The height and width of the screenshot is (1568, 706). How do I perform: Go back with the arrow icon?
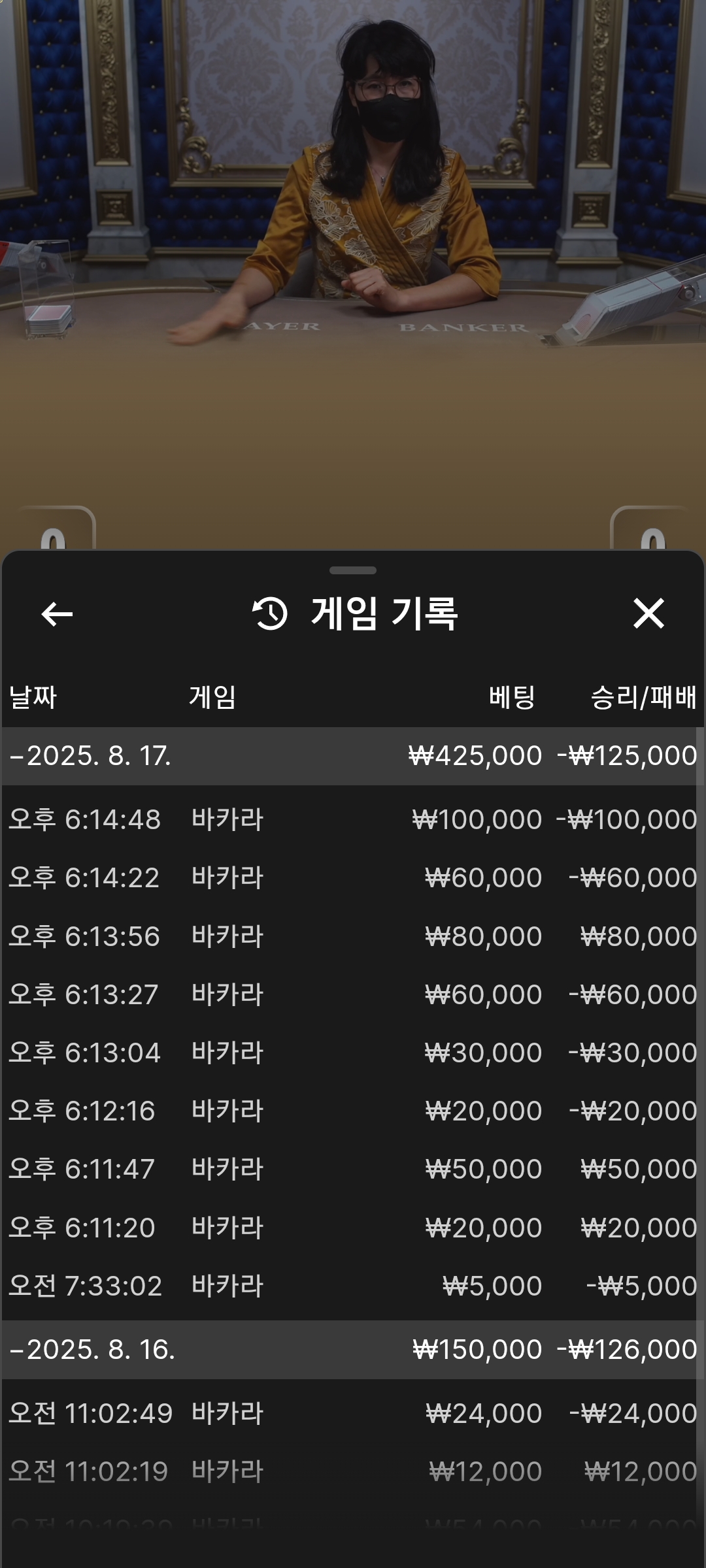(57, 614)
